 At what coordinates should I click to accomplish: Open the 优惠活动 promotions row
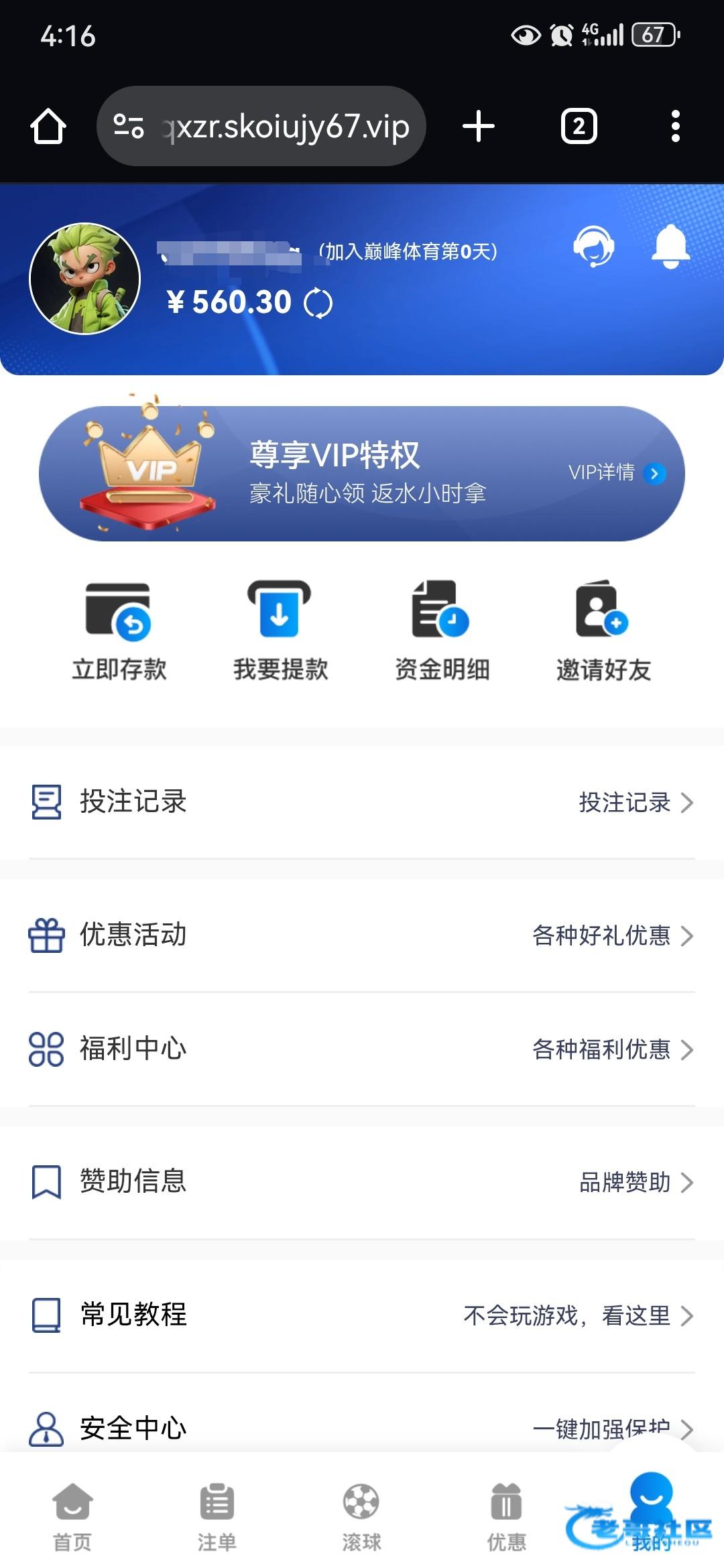362,935
